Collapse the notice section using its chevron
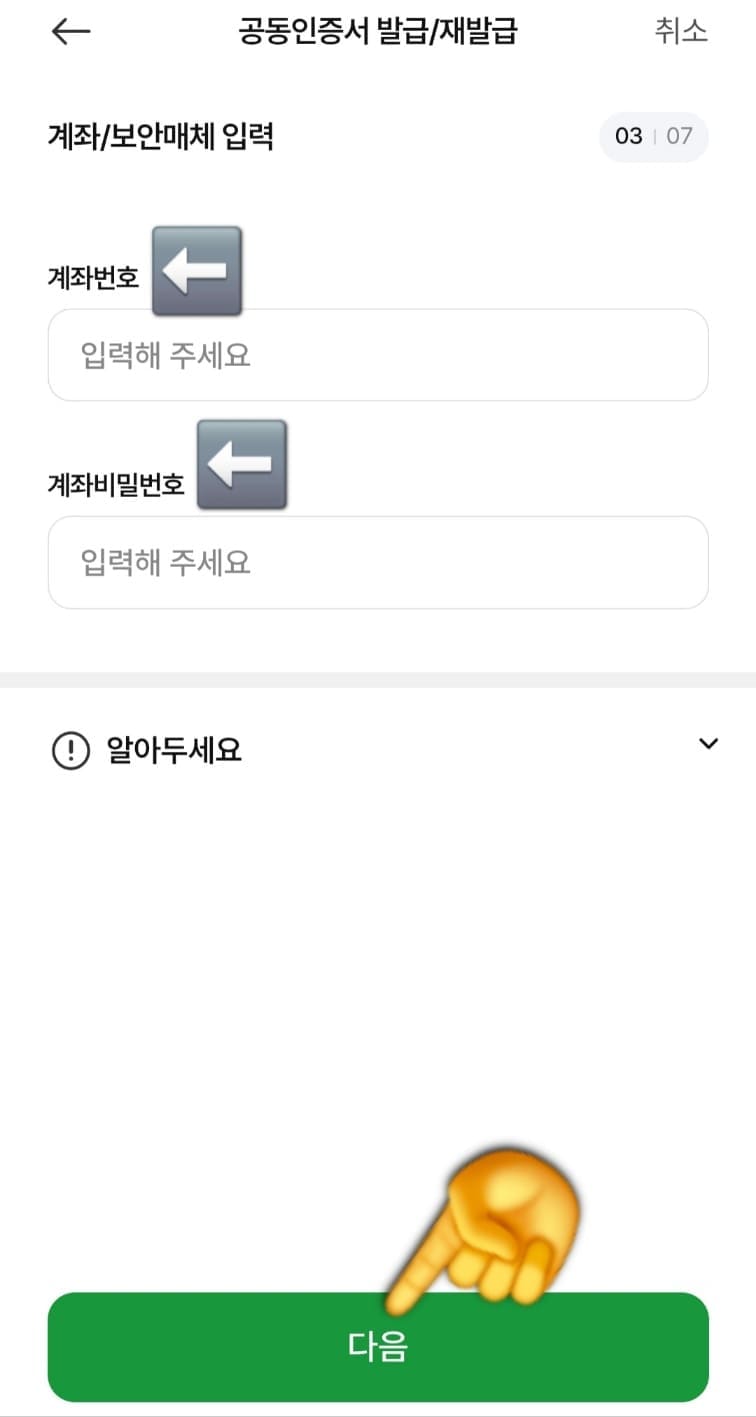 tap(708, 744)
